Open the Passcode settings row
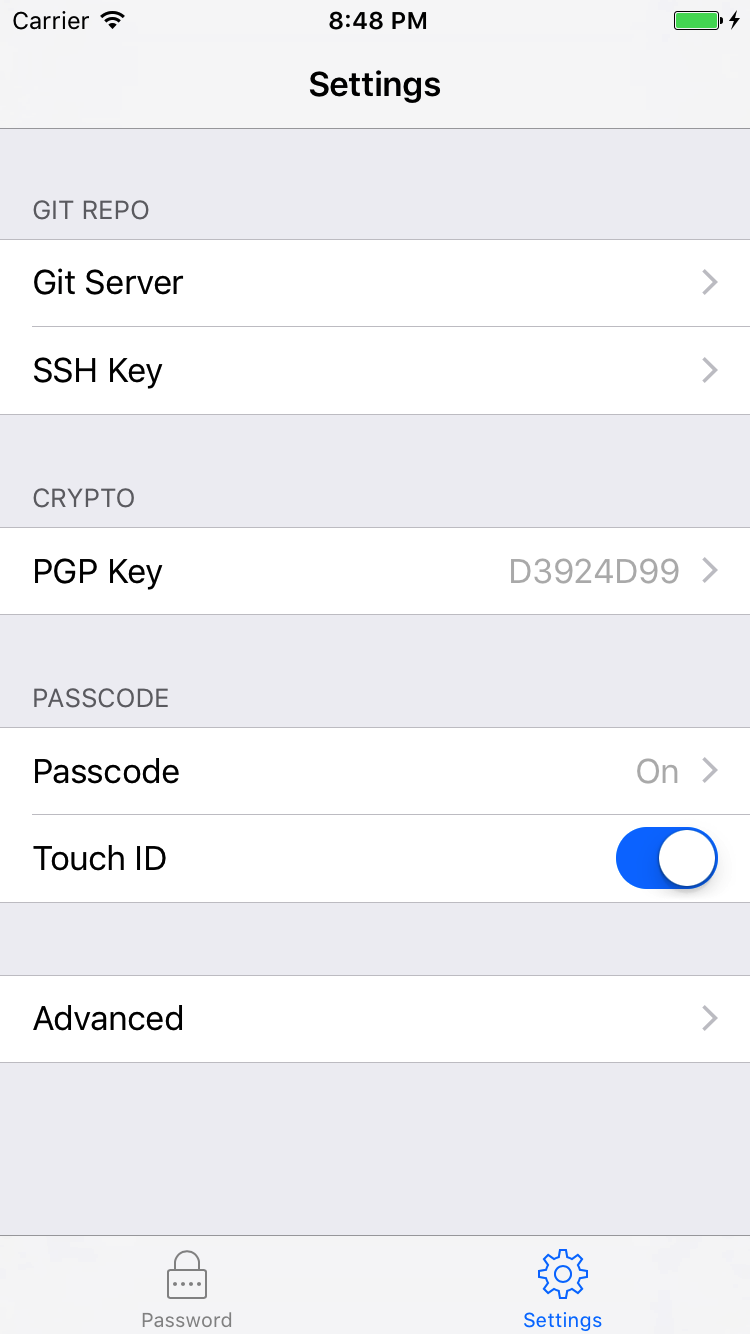The width and height of the screenshot is (750, 1334). coord(375,771)
